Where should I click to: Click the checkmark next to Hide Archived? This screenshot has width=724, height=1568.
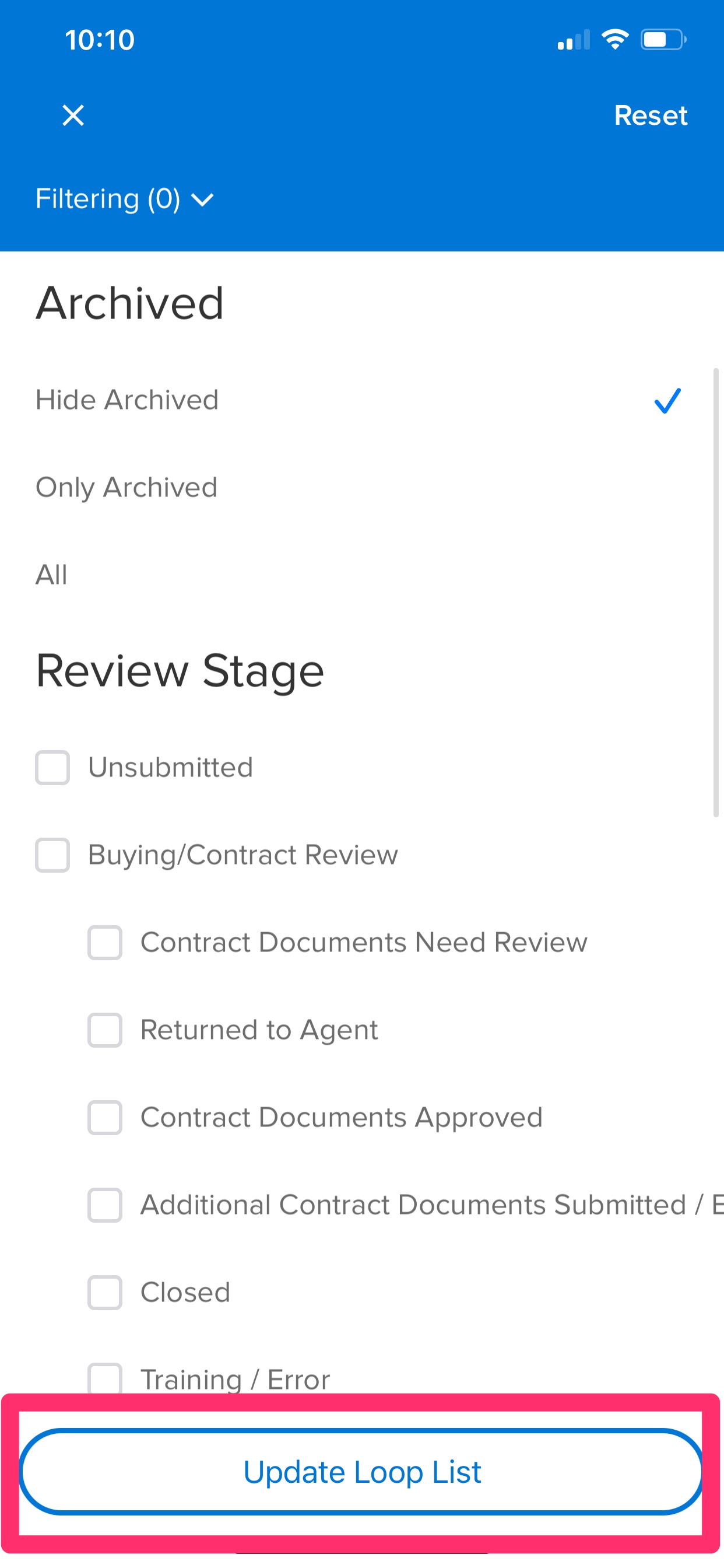coord(667,401)
